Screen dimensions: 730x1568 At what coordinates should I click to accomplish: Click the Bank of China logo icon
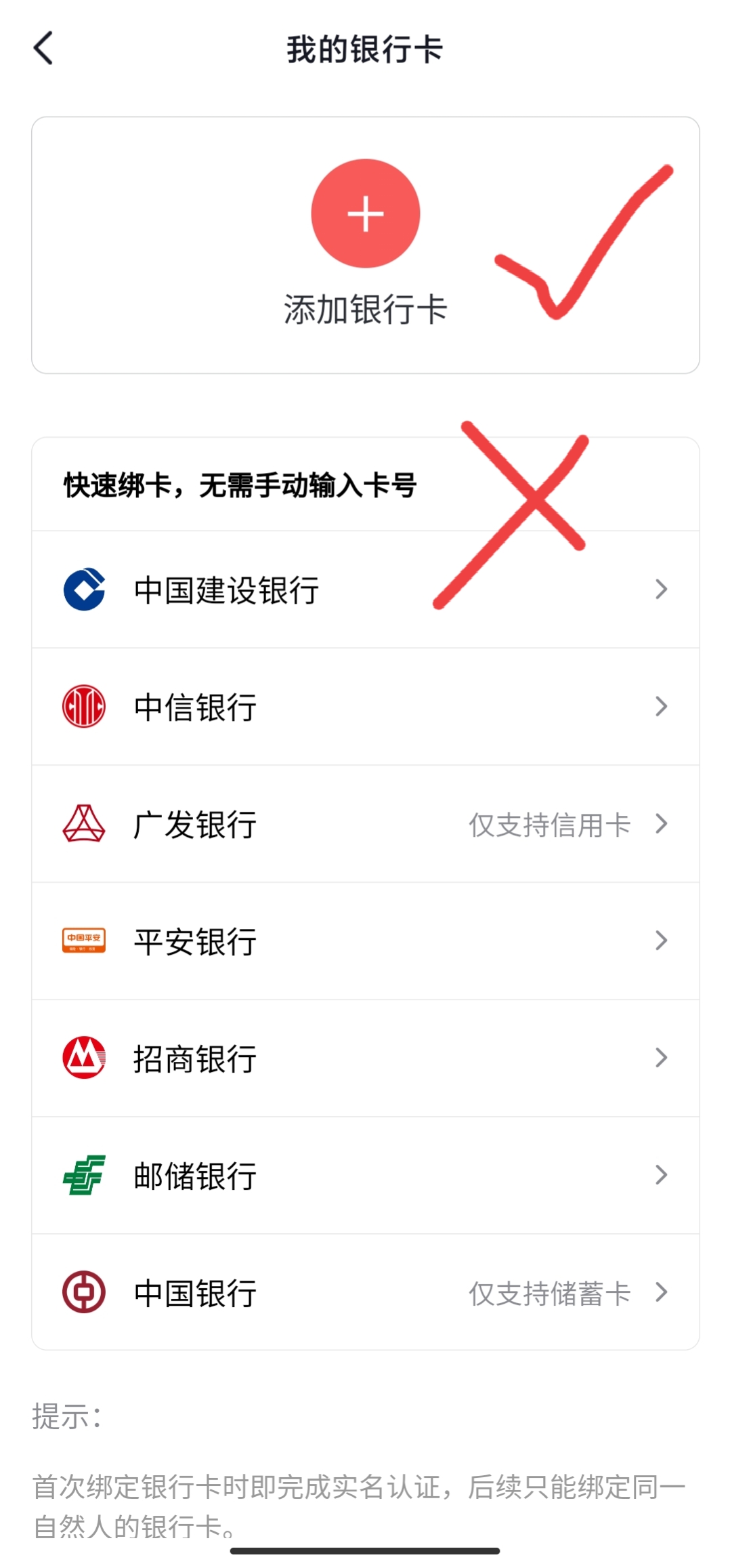pos(84,1292)
